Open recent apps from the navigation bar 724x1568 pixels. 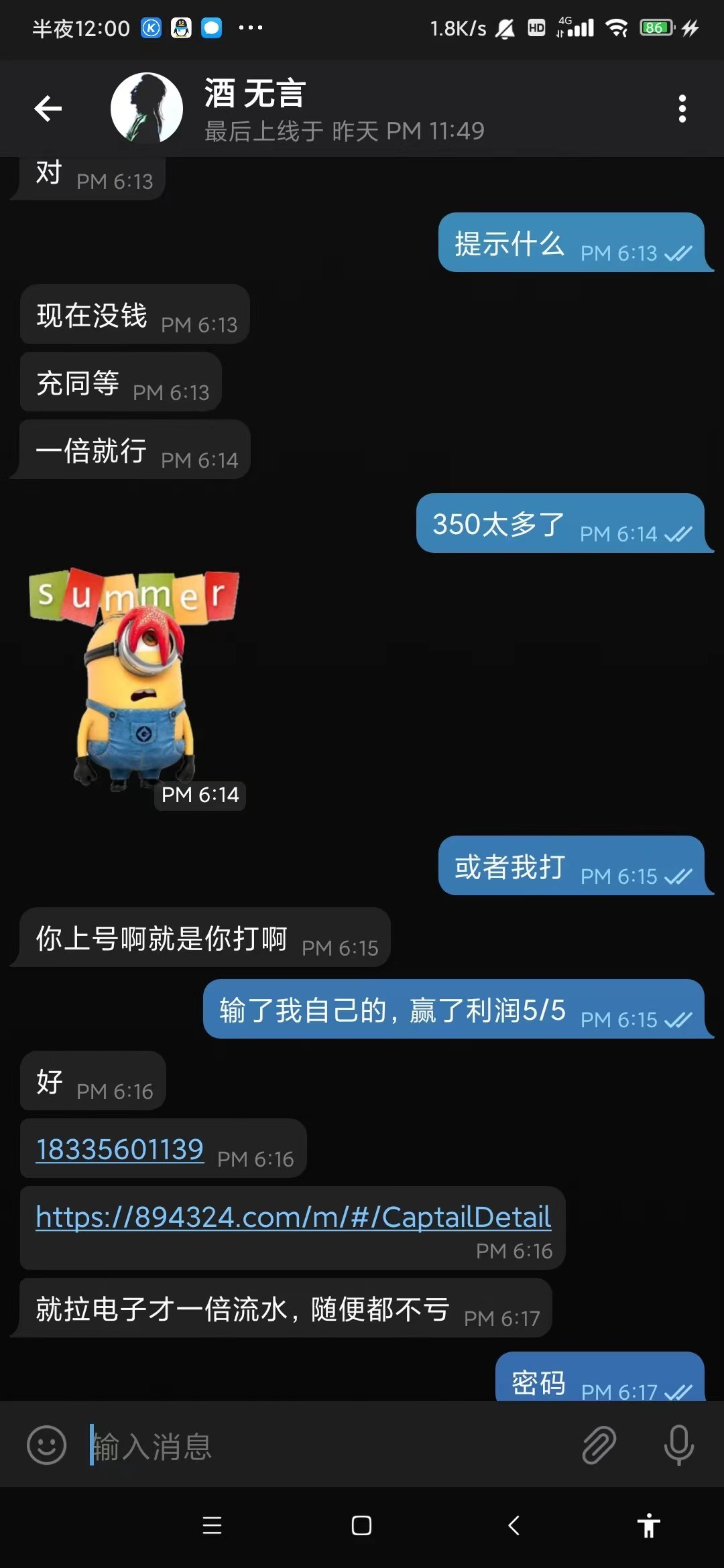(212, 1526)
